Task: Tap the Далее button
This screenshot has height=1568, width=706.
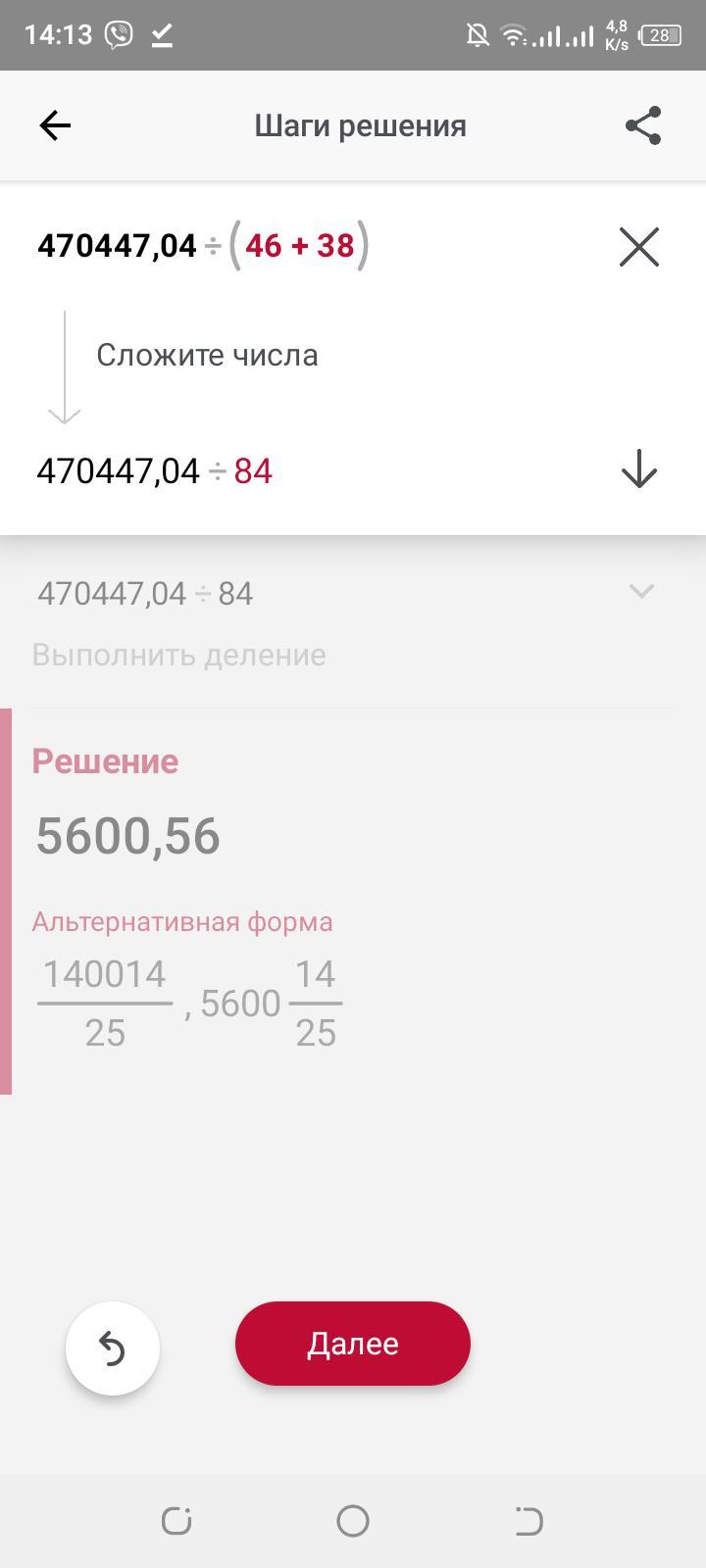Action: pyautogui.click(x=353, y=1344)
